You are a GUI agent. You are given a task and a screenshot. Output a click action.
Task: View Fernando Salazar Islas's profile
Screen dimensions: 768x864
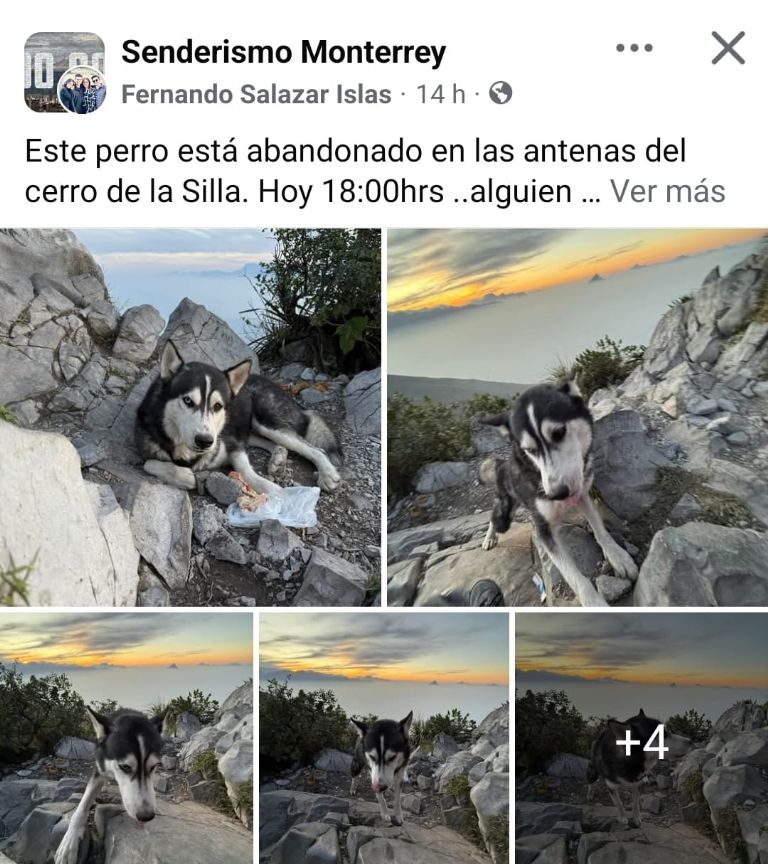click(256, 94)
